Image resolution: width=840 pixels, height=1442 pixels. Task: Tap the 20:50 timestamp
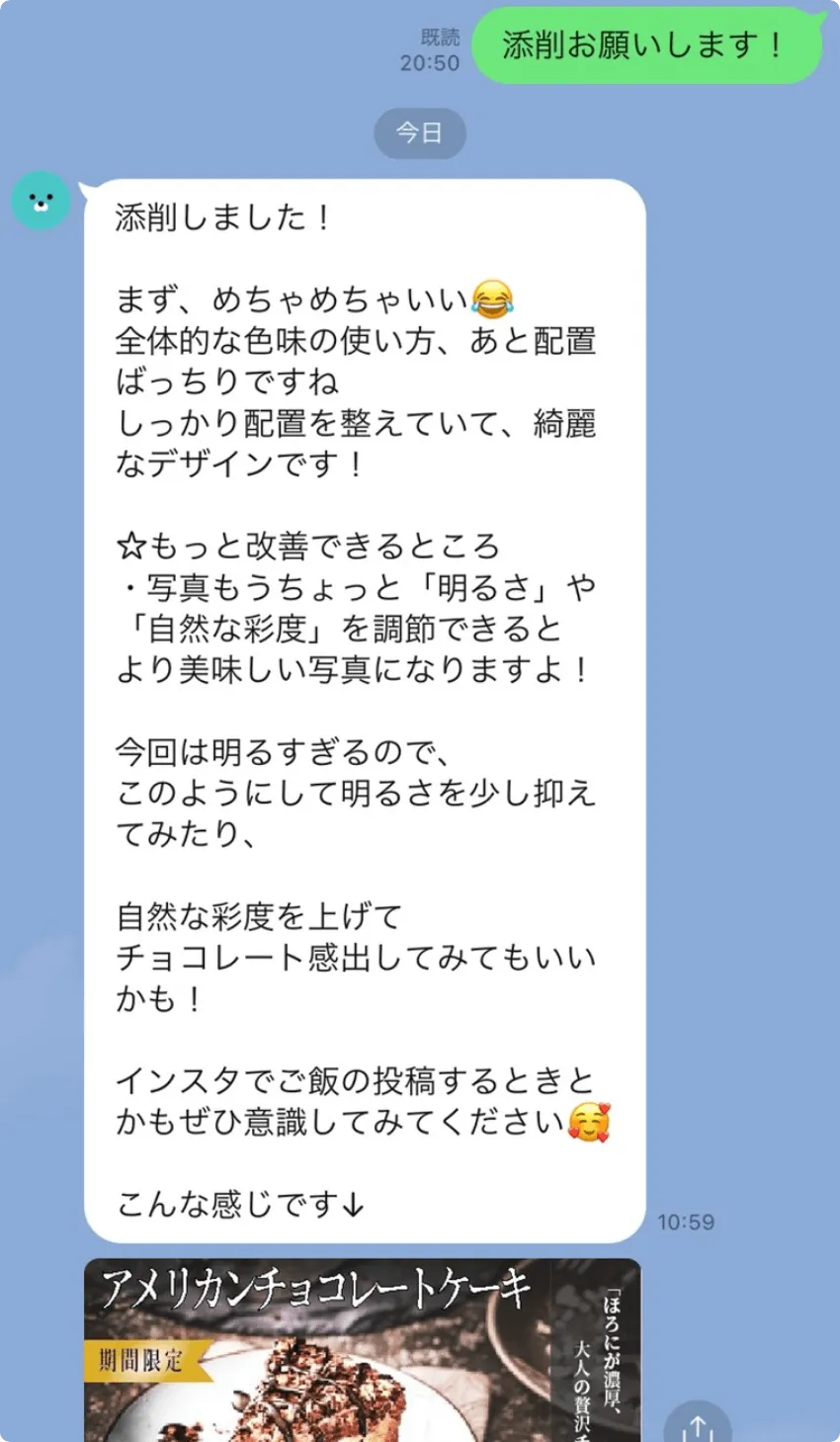[x=432, y=63]
